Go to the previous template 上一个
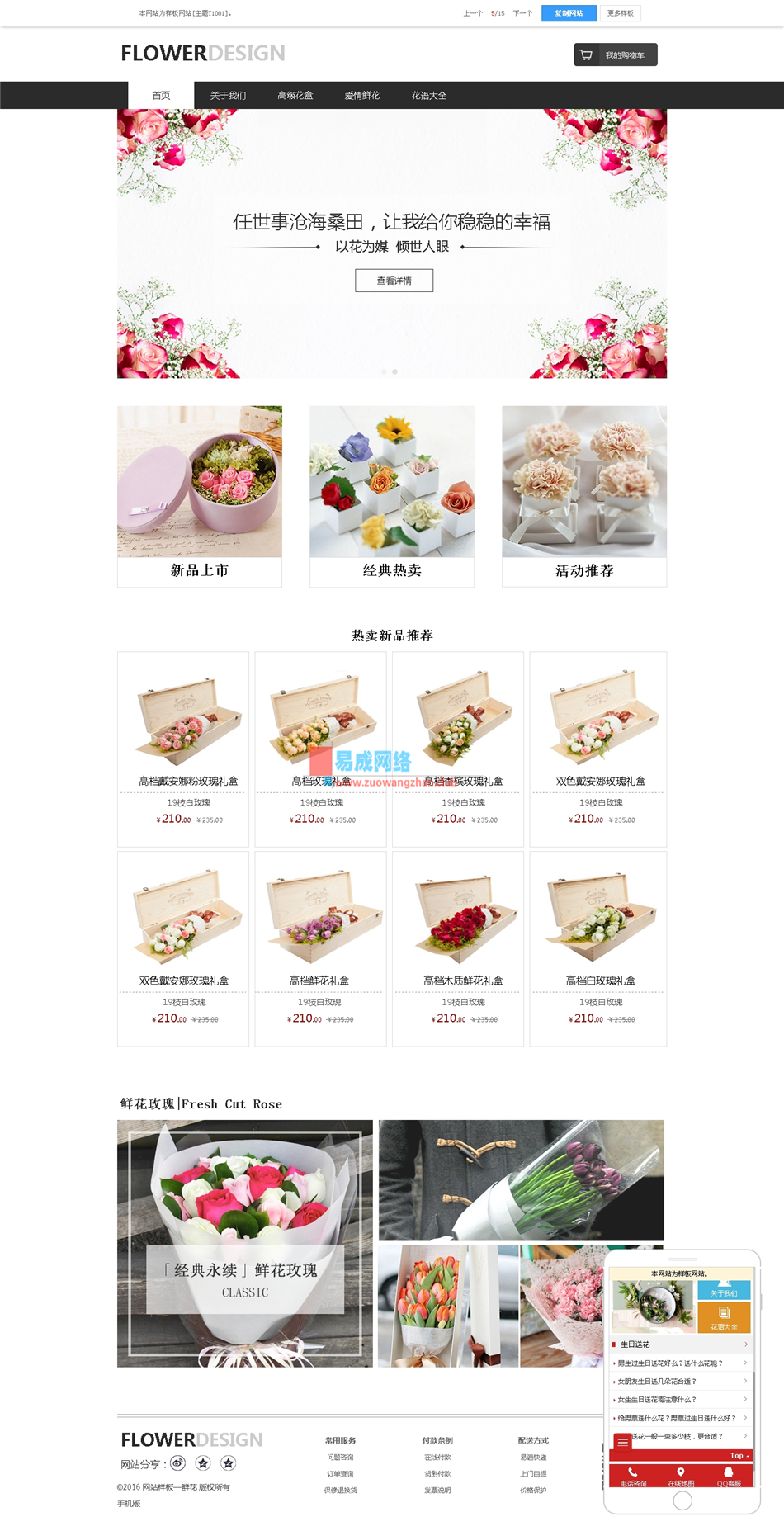Screen dimensions: 784x1531 [x=473, y=13]
